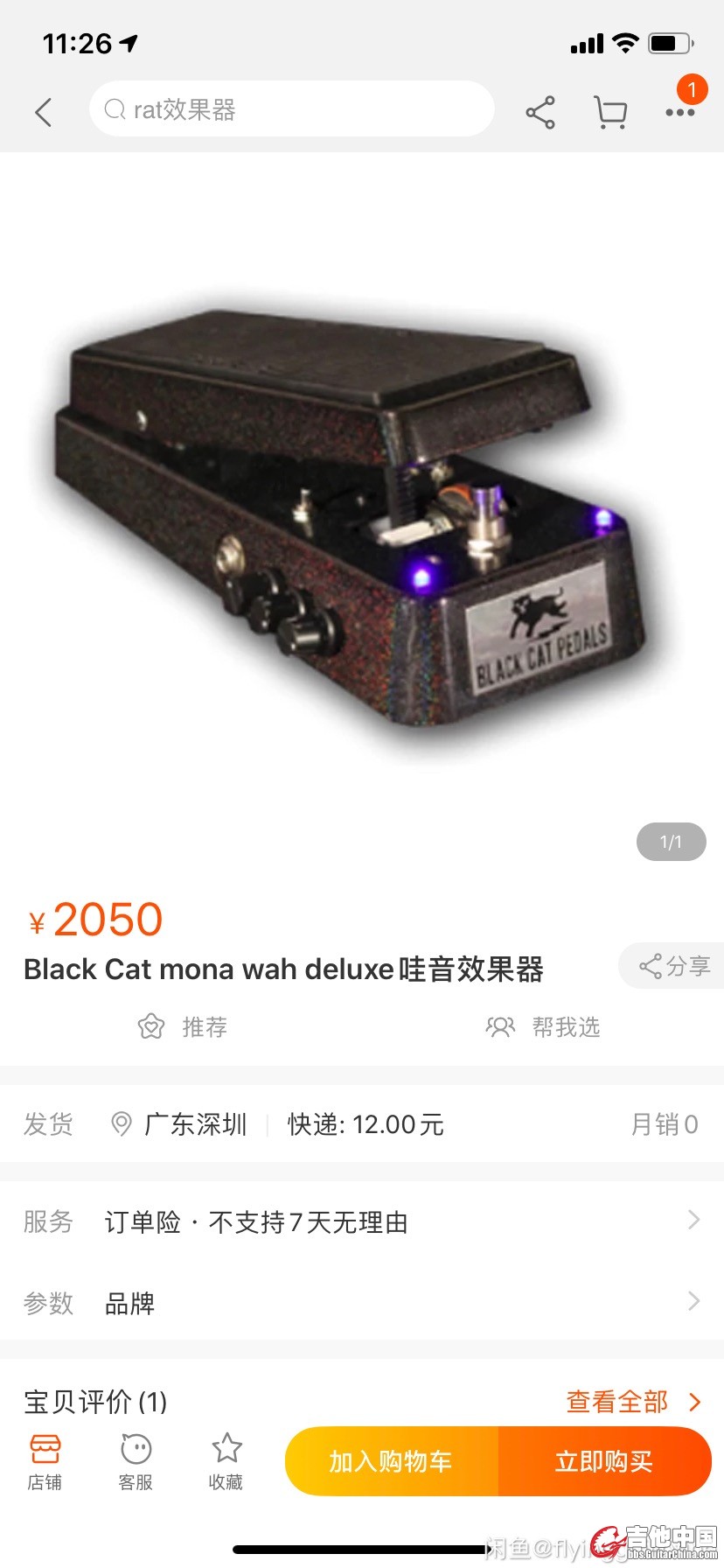View all reviews via 查看全部
Image resolution: width=724 pixels, height=1568 pixels.
pos(633,1402)
